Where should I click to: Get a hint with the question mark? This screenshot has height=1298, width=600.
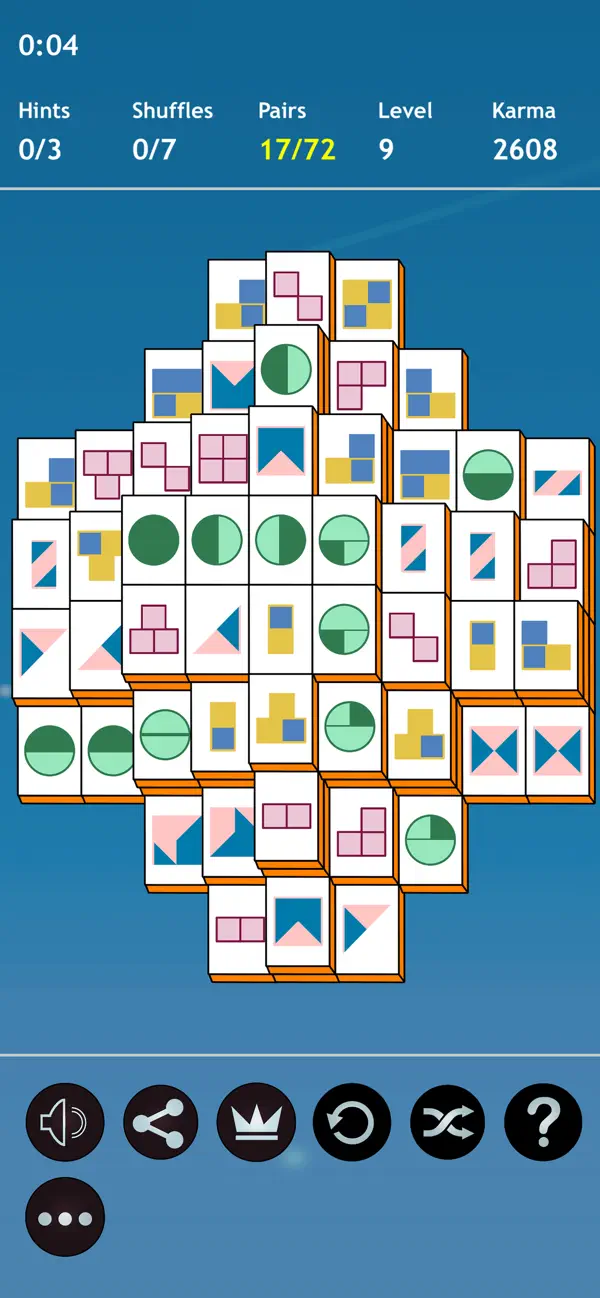click(543, 1122)
